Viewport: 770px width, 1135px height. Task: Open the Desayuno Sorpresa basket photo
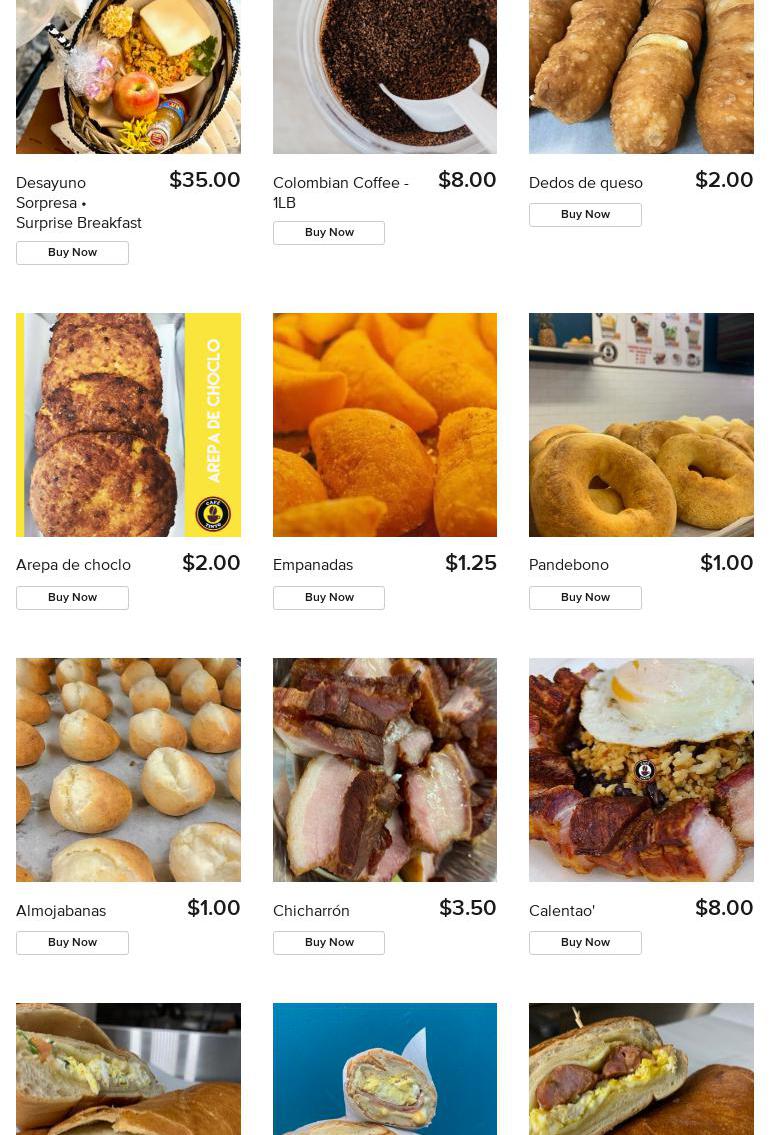click(128, 76)
